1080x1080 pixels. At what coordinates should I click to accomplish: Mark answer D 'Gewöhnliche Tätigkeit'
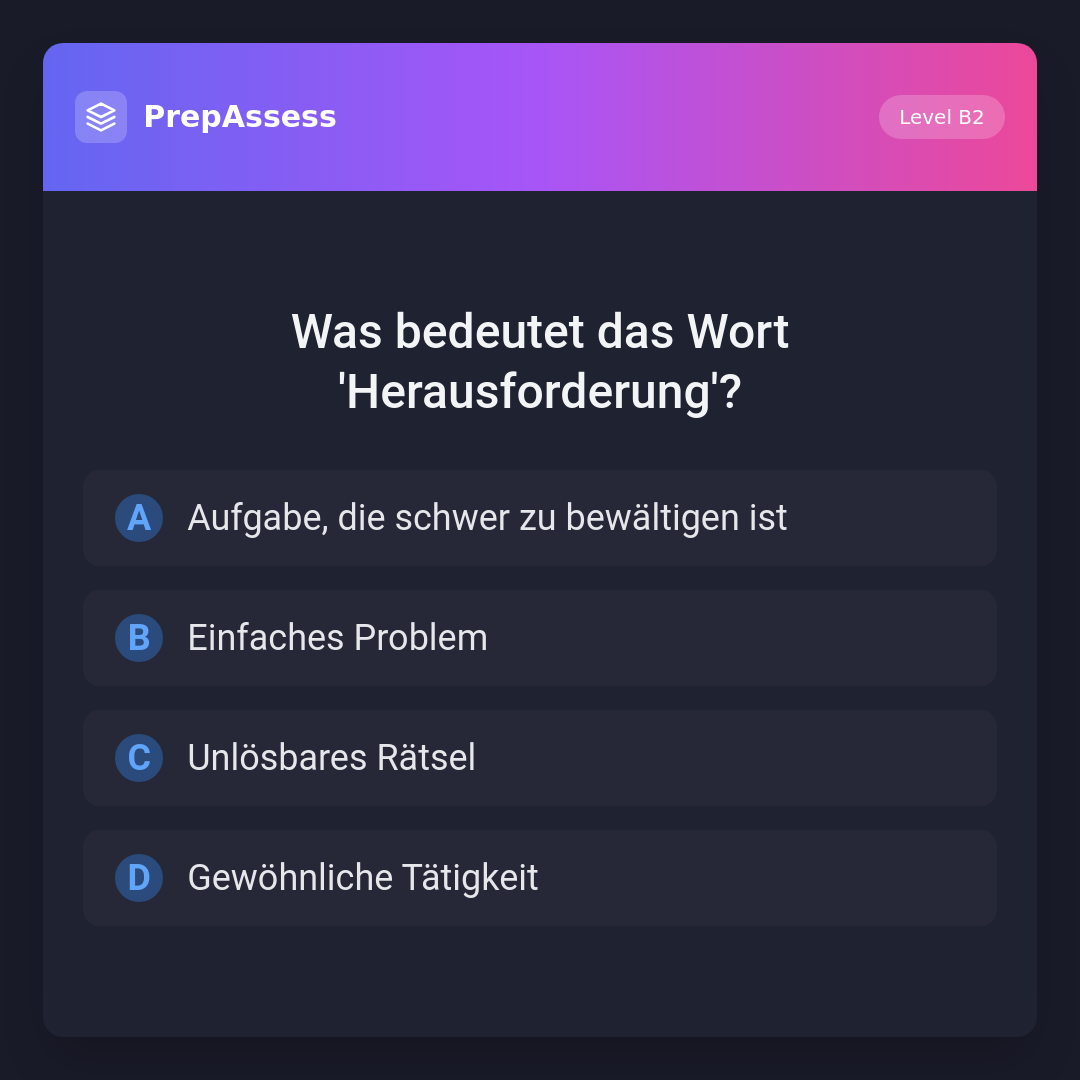click(x=540, y=878)
